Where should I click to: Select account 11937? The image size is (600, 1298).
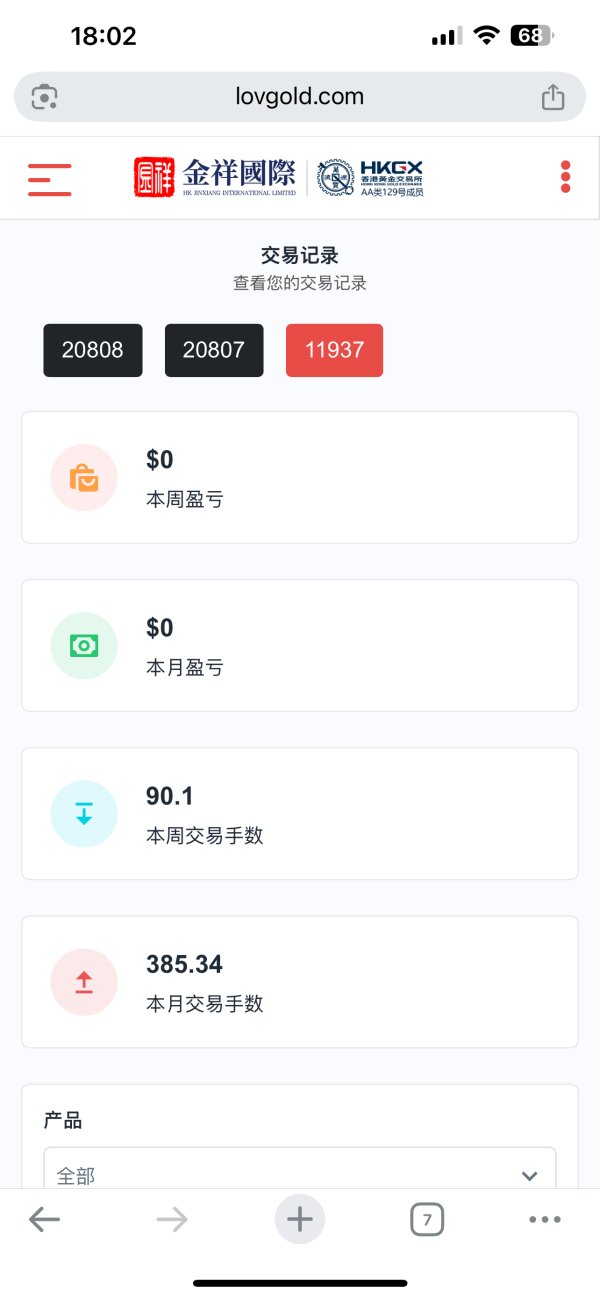334,350
